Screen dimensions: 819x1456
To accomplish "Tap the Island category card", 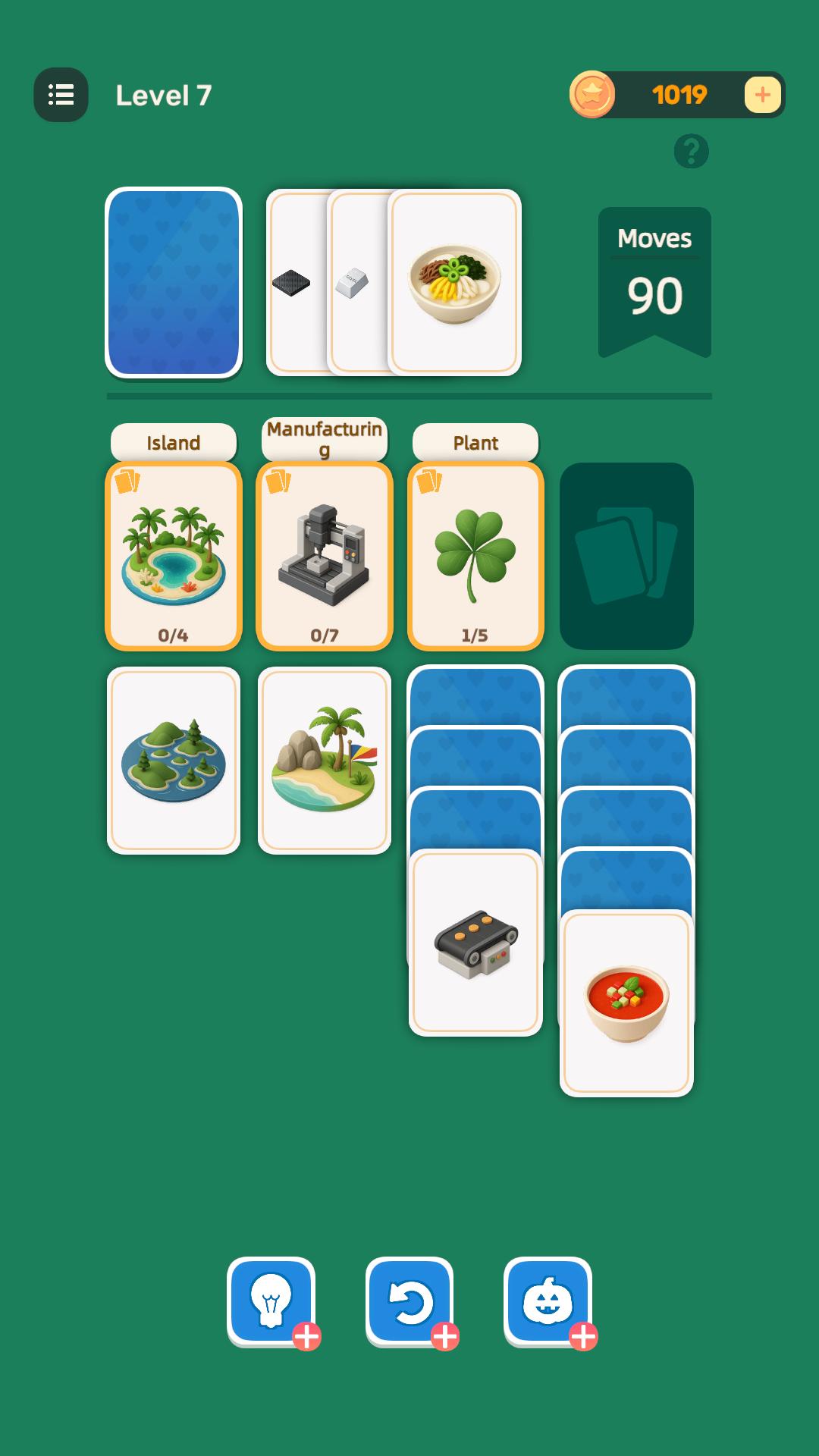I will coord(174,556).
